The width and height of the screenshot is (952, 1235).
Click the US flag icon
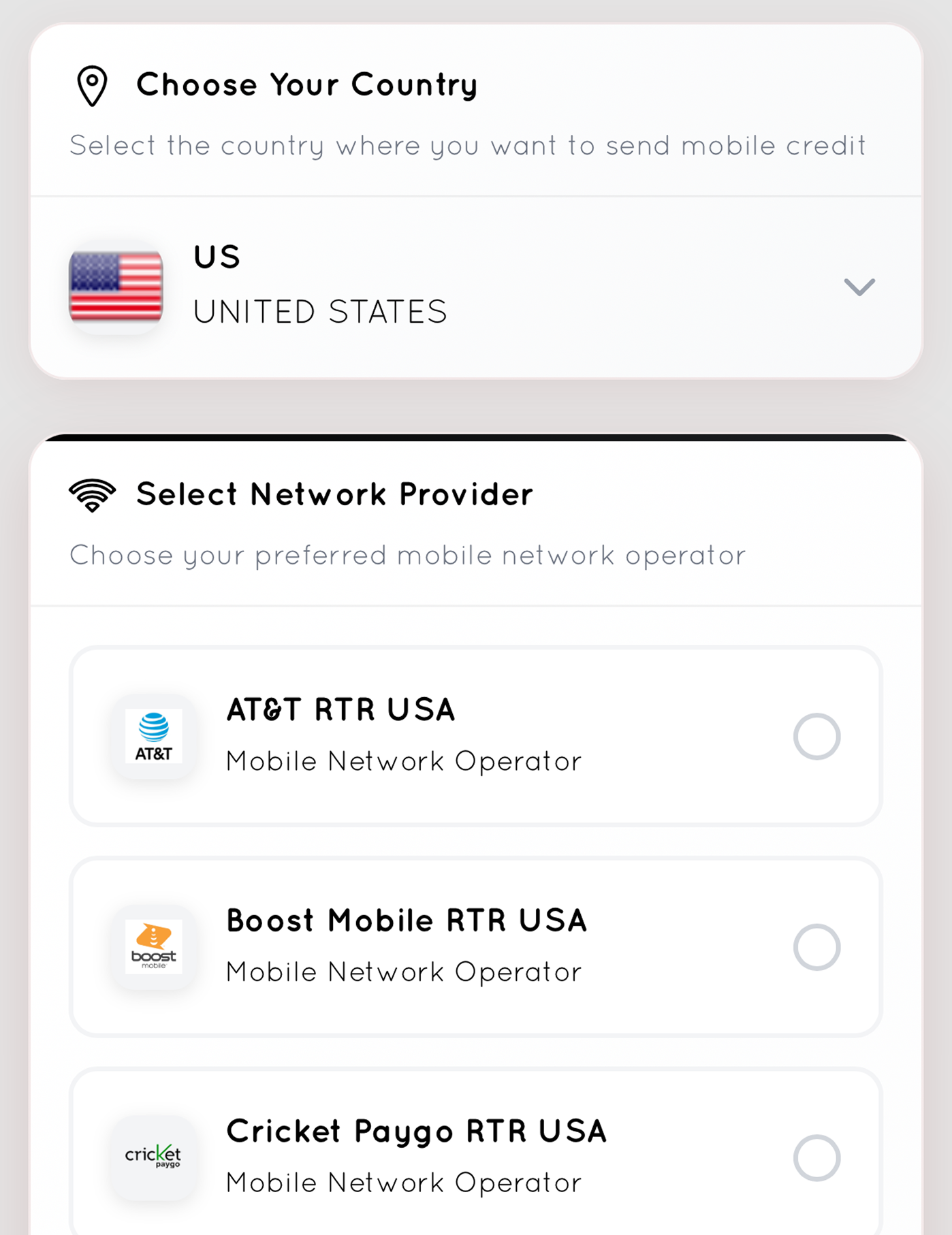116,286
